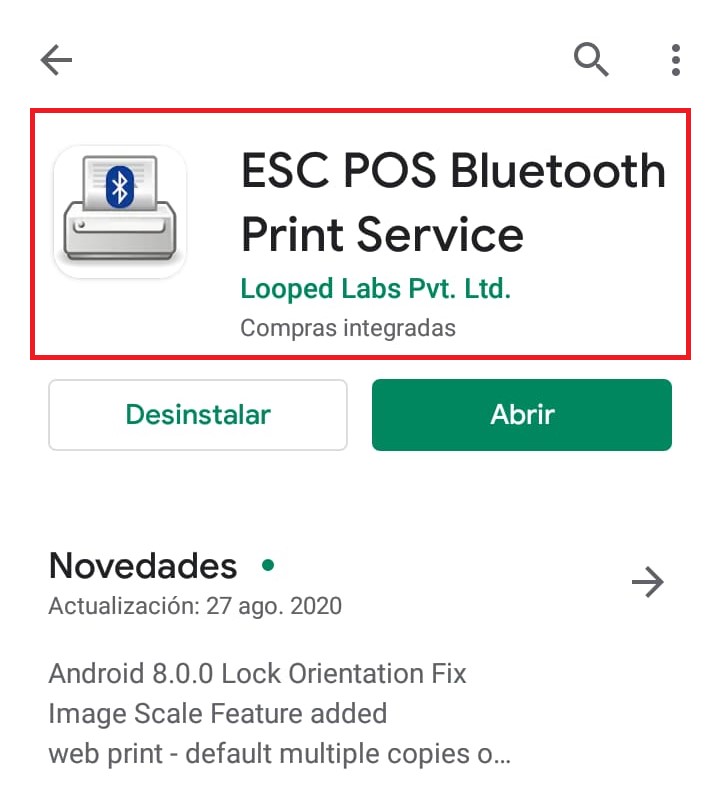Open the search magnifier icon

[591, 60]
